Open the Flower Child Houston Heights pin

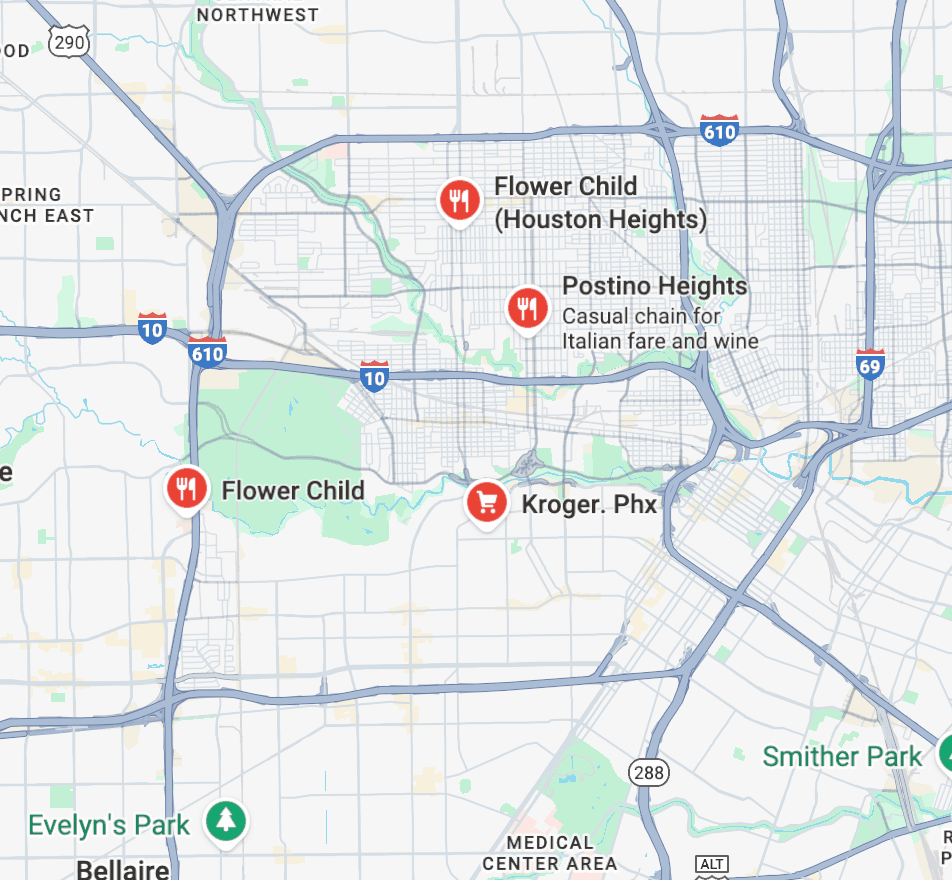[459, 201]
